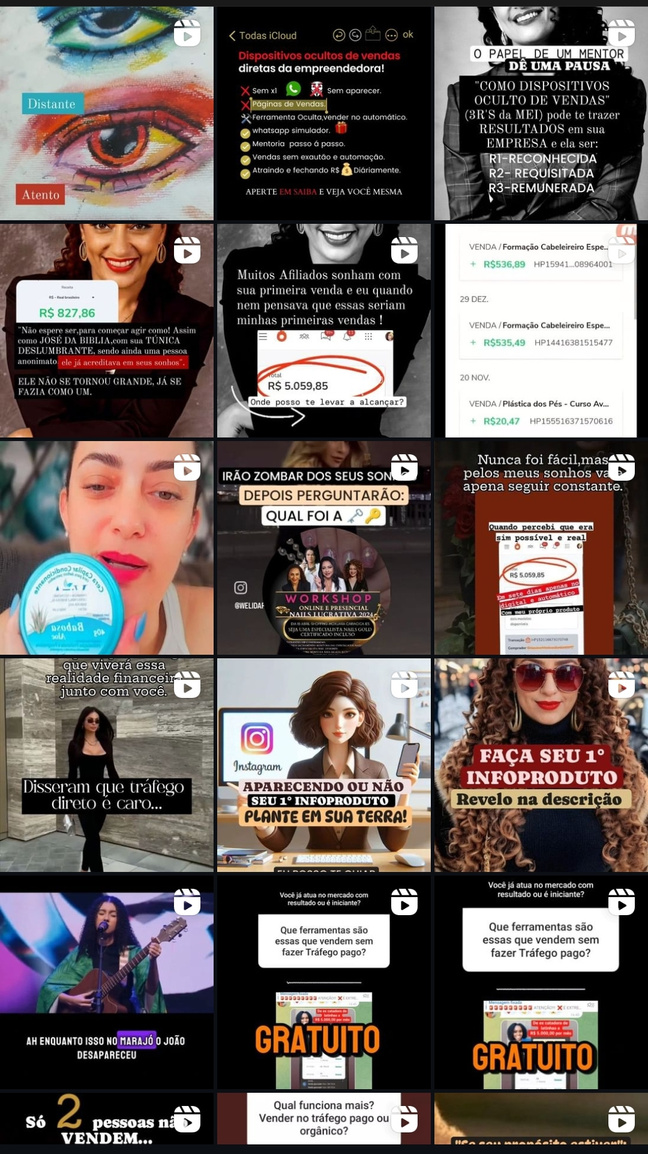648x1154 pixels.
Task: Open the reel 'Faça seu 1º infoproduto'
Action: coord(541,765)
